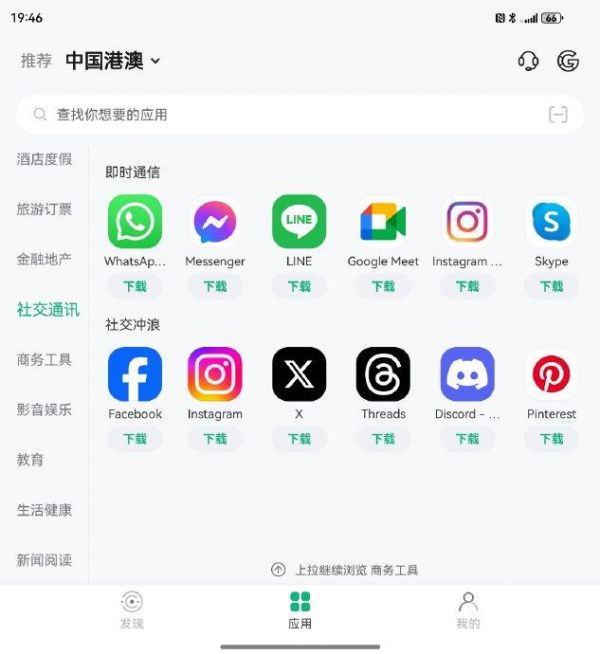Screen dimensions: 600x654
Task: Download LINE with its 下载 button
Action: pos(299,286)
